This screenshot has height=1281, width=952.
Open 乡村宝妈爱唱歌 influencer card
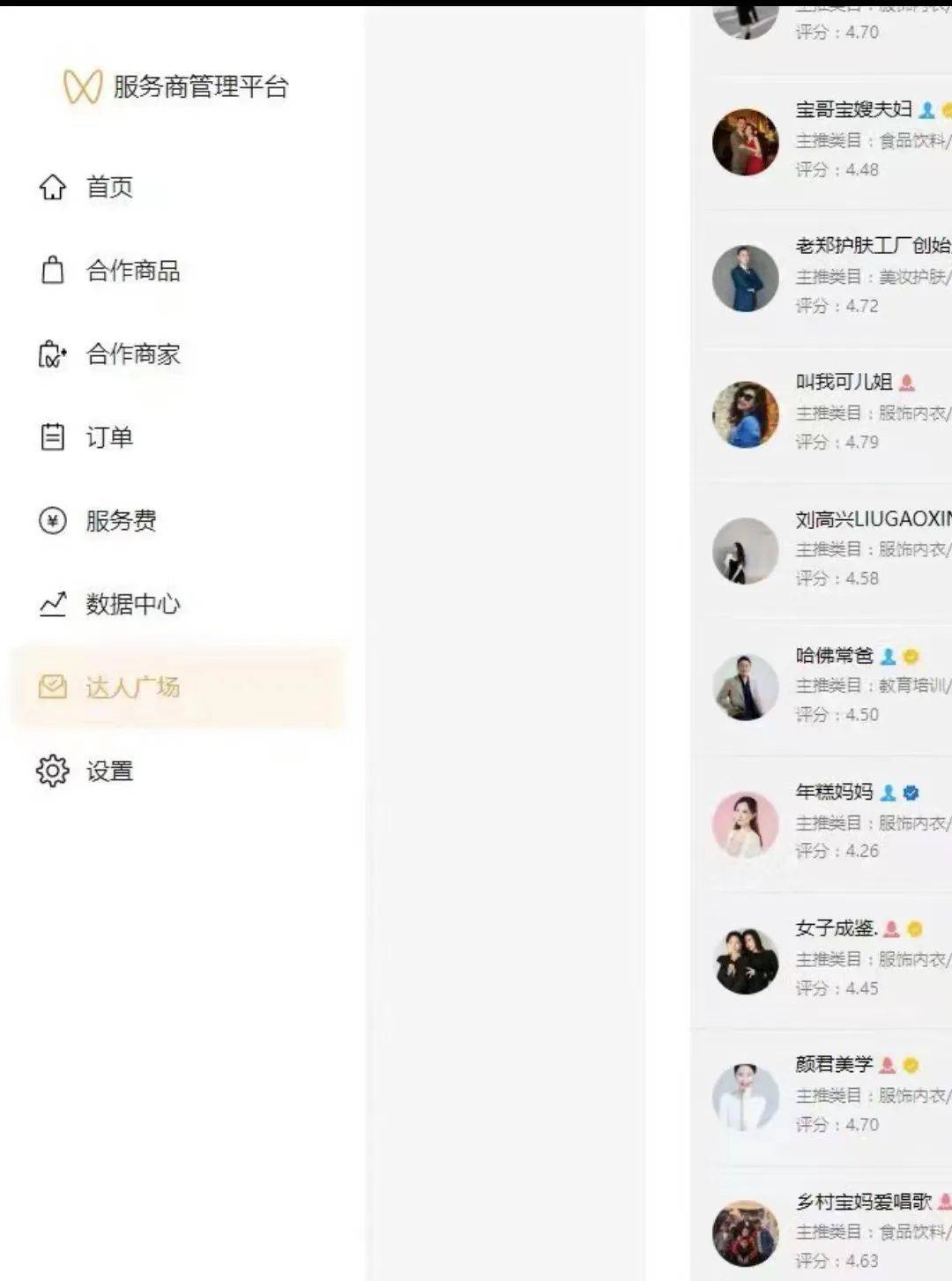tap(862, 1202)
